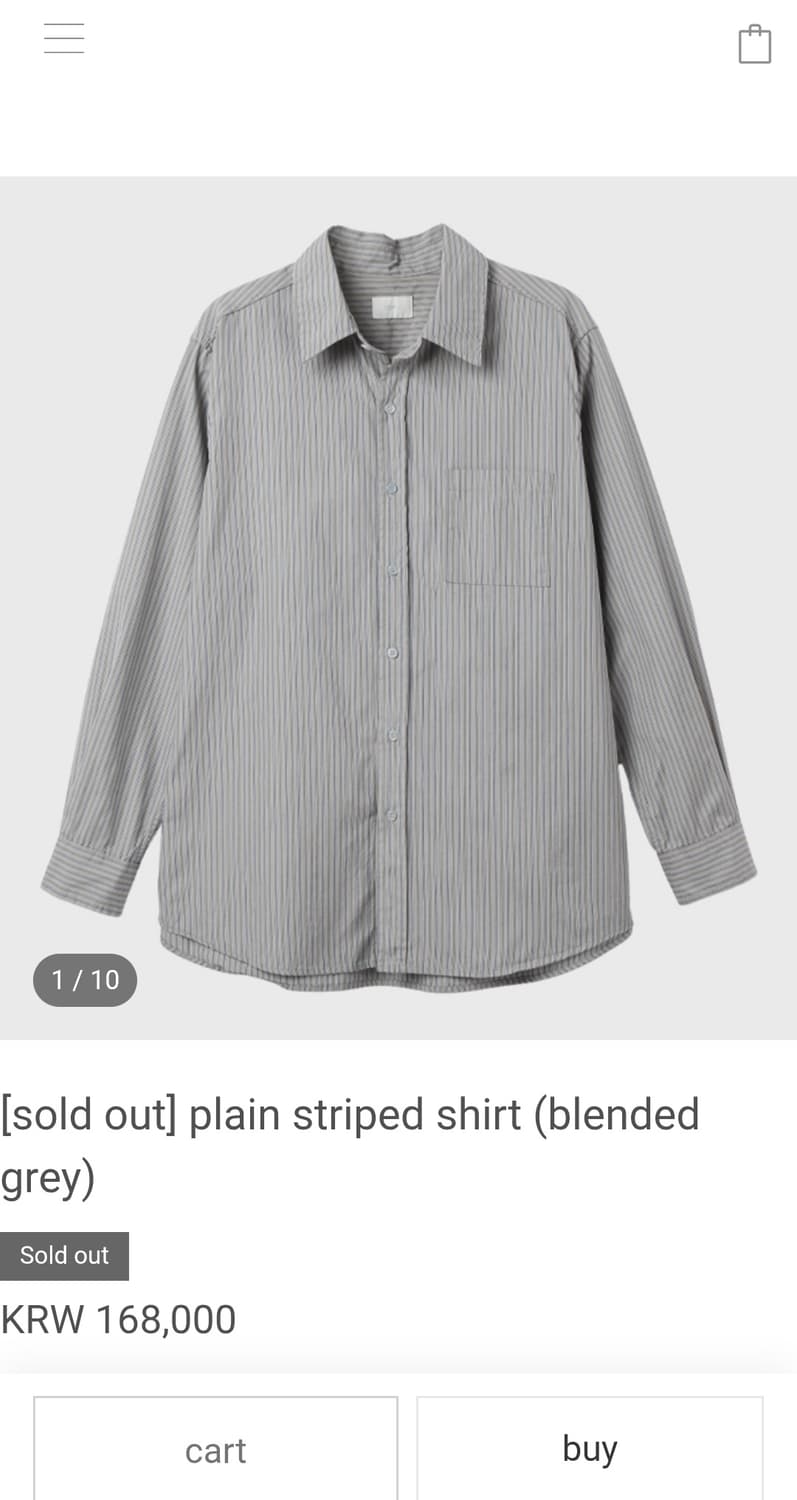Tap the KRW 168,000 price label
Image resolution: width=797 pixels, height=1500 pixels.
[118, 1318]
